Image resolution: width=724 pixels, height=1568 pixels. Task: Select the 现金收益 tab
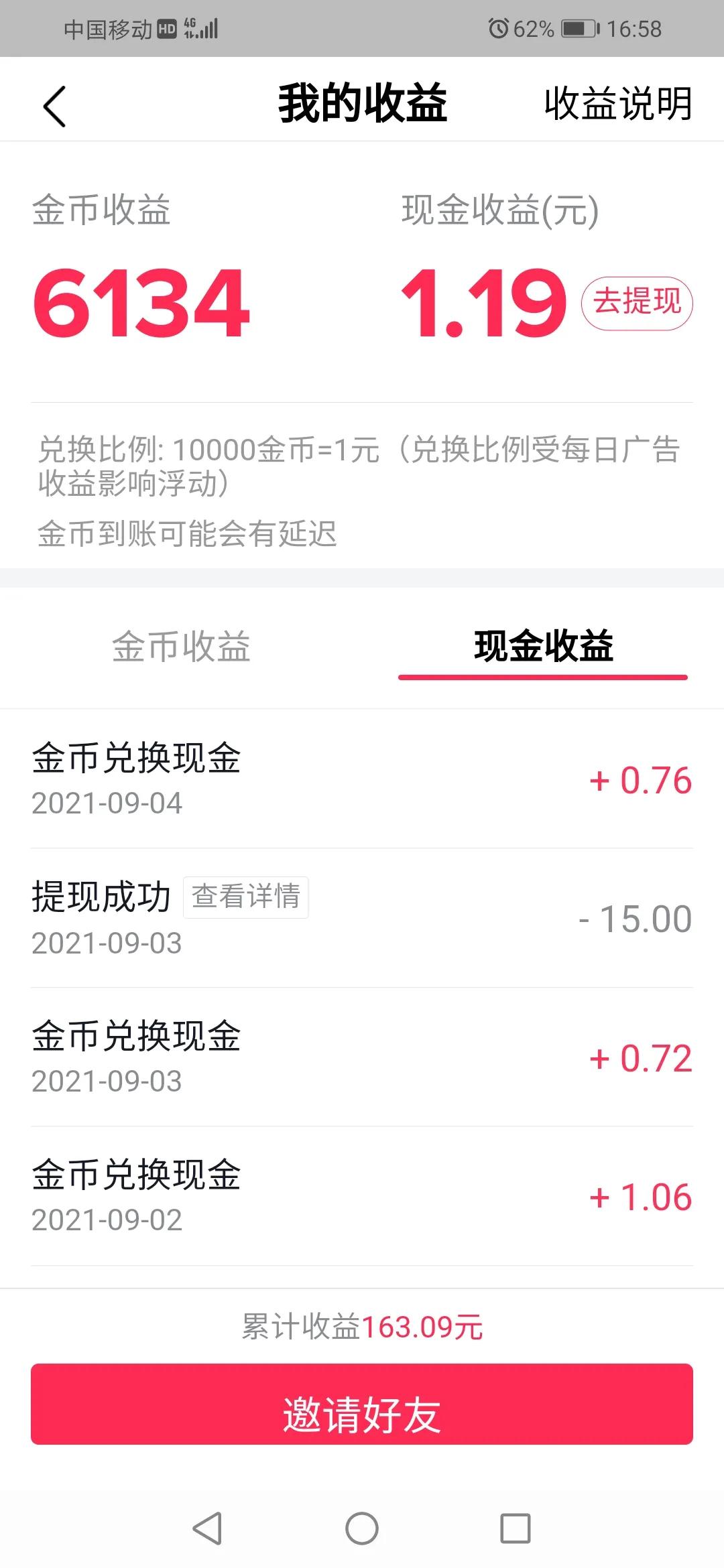[543, 647]
